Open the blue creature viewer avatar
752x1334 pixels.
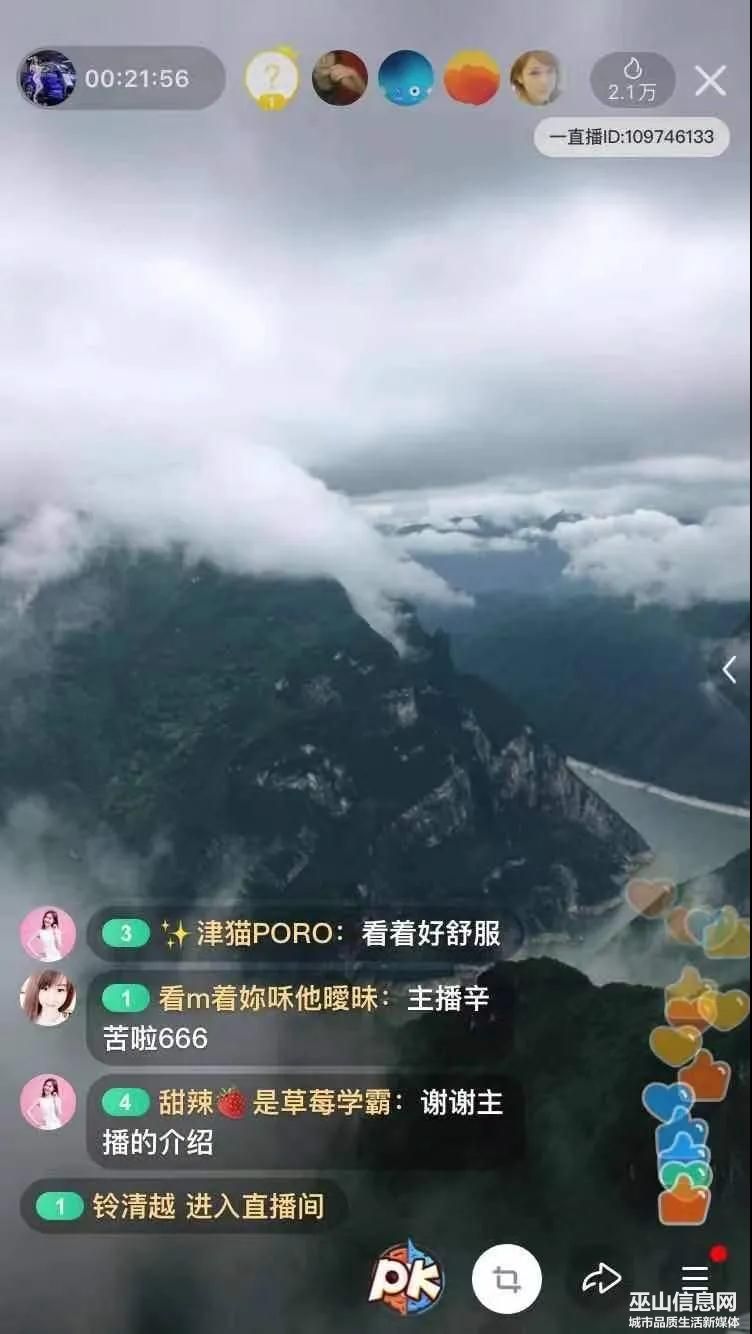coord(406,78)
